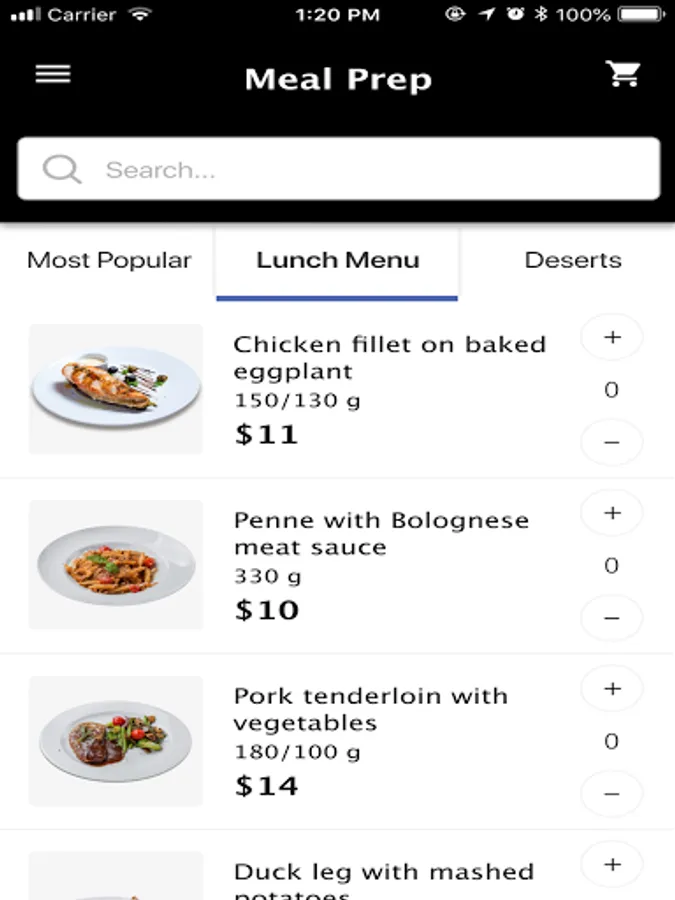Select the Lunch Menu tab
This screenshot has height=900, width=675.
coord(337,261)
